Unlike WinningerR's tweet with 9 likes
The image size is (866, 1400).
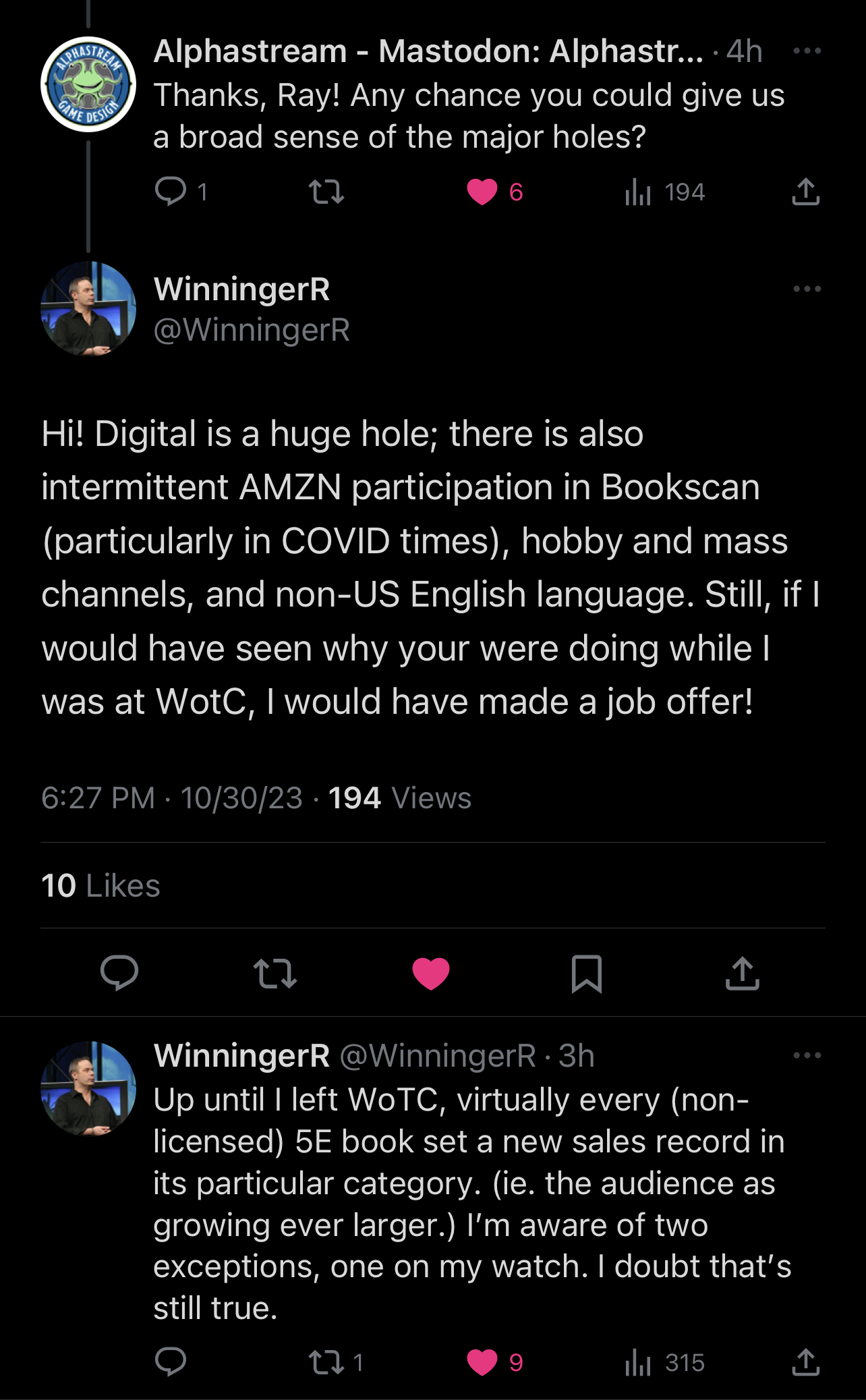point(482,1362)
